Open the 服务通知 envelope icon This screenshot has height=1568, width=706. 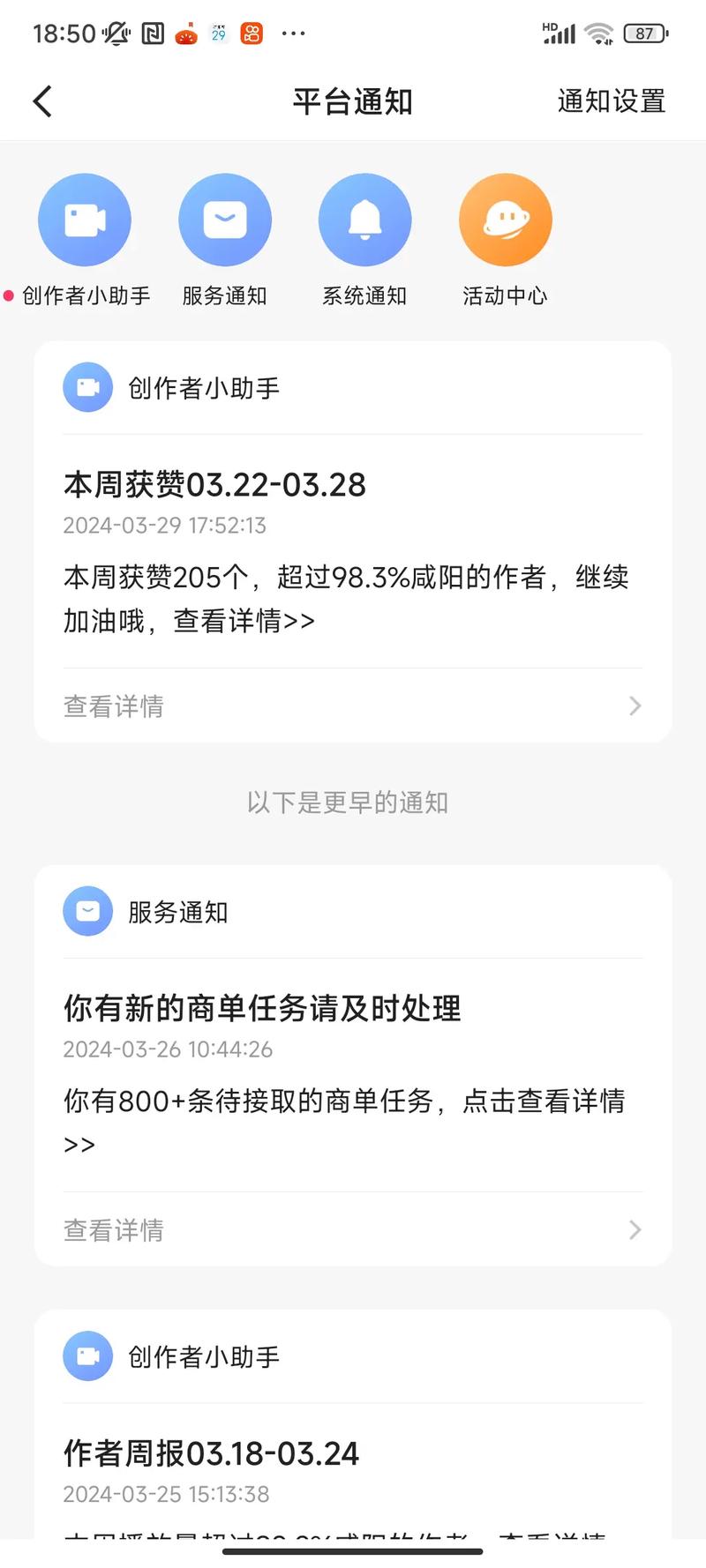225,219
